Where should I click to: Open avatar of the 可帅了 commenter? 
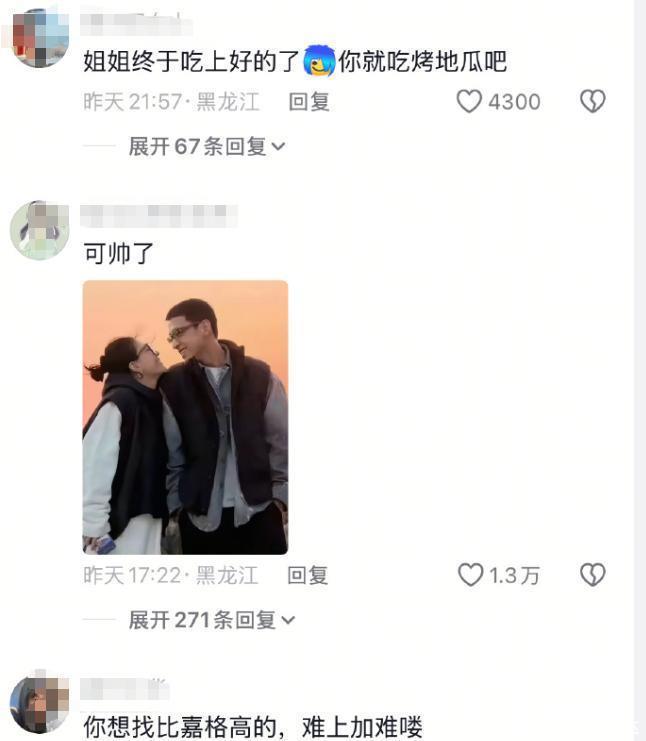(39, 230)
